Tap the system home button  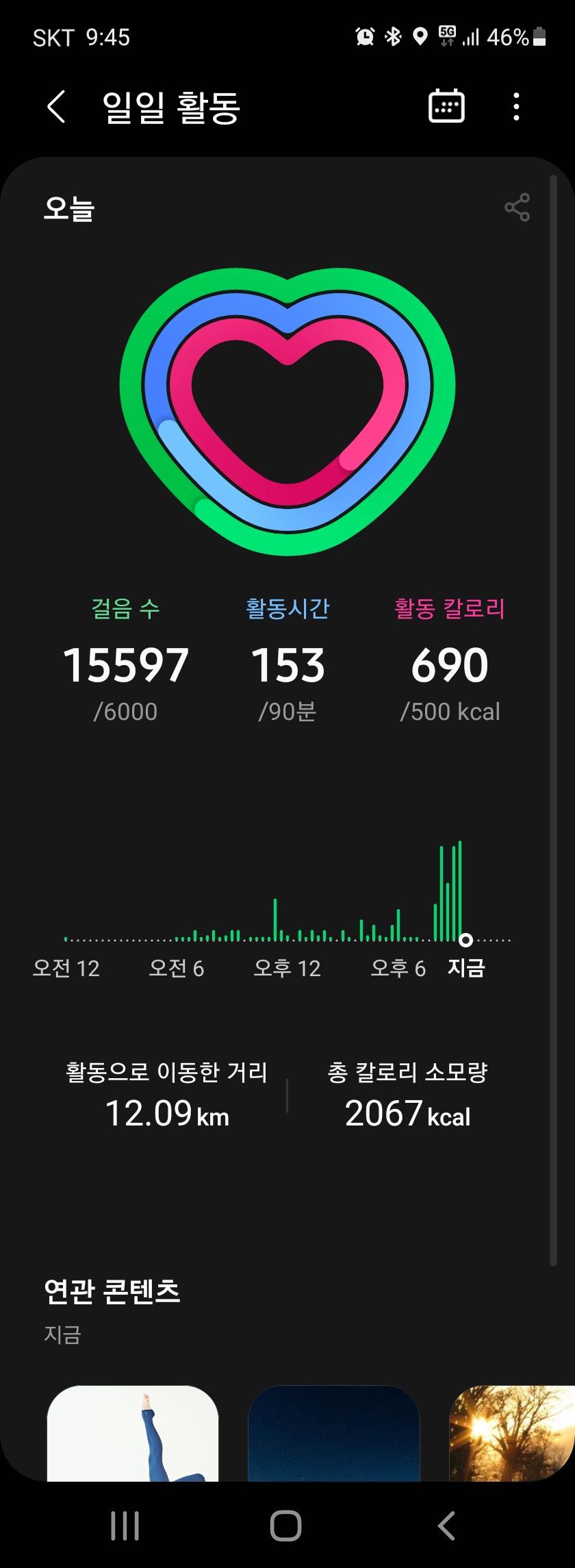coord(286,1526)
